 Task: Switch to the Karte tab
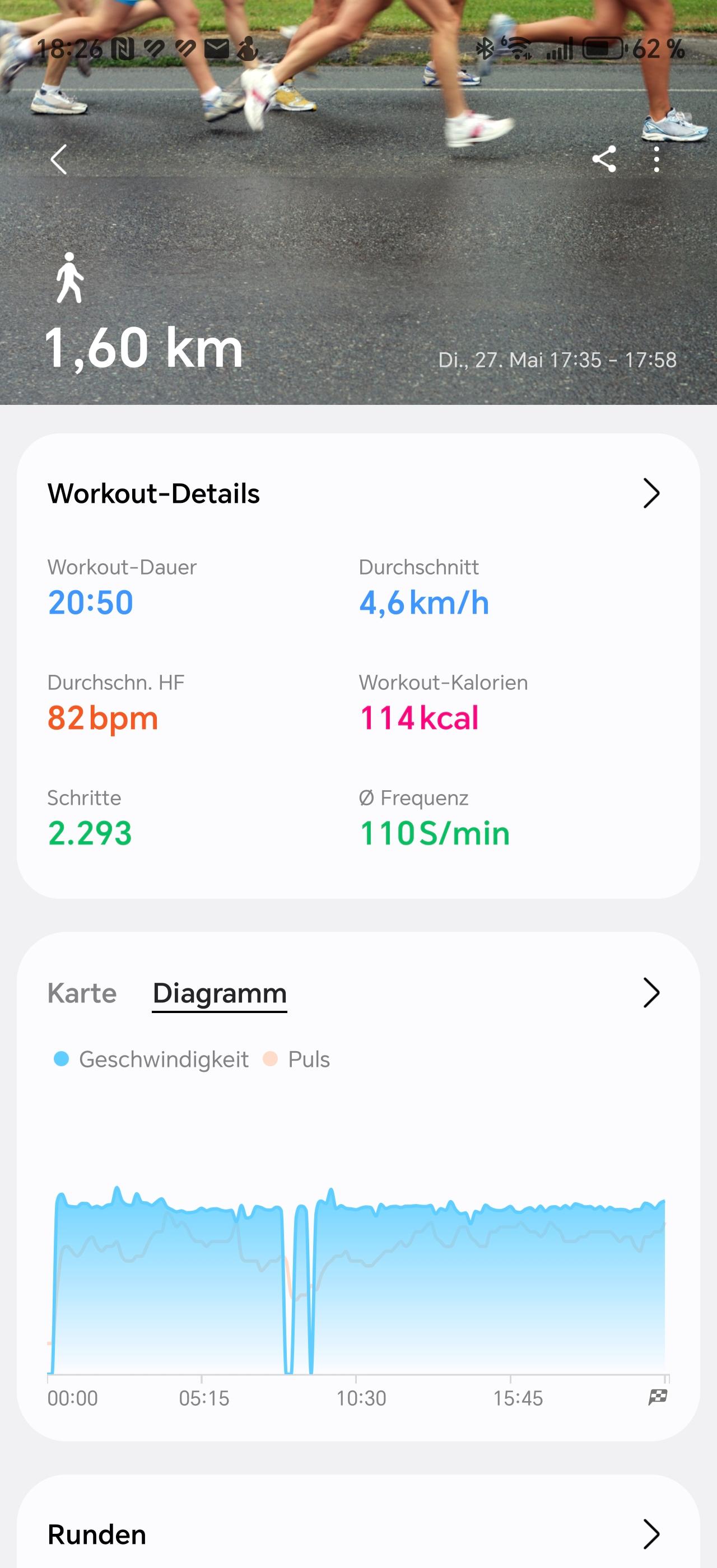82,993
